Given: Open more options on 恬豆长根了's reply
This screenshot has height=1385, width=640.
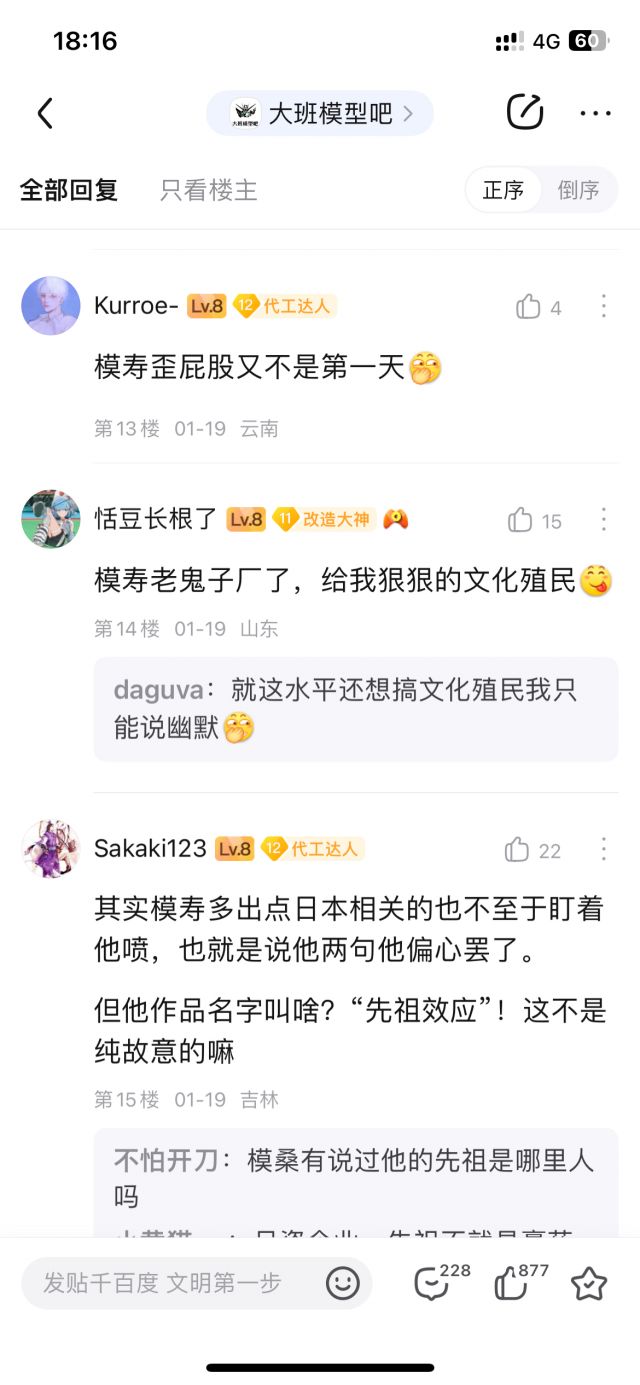Looking at the screenshot, I should [603, 519].
